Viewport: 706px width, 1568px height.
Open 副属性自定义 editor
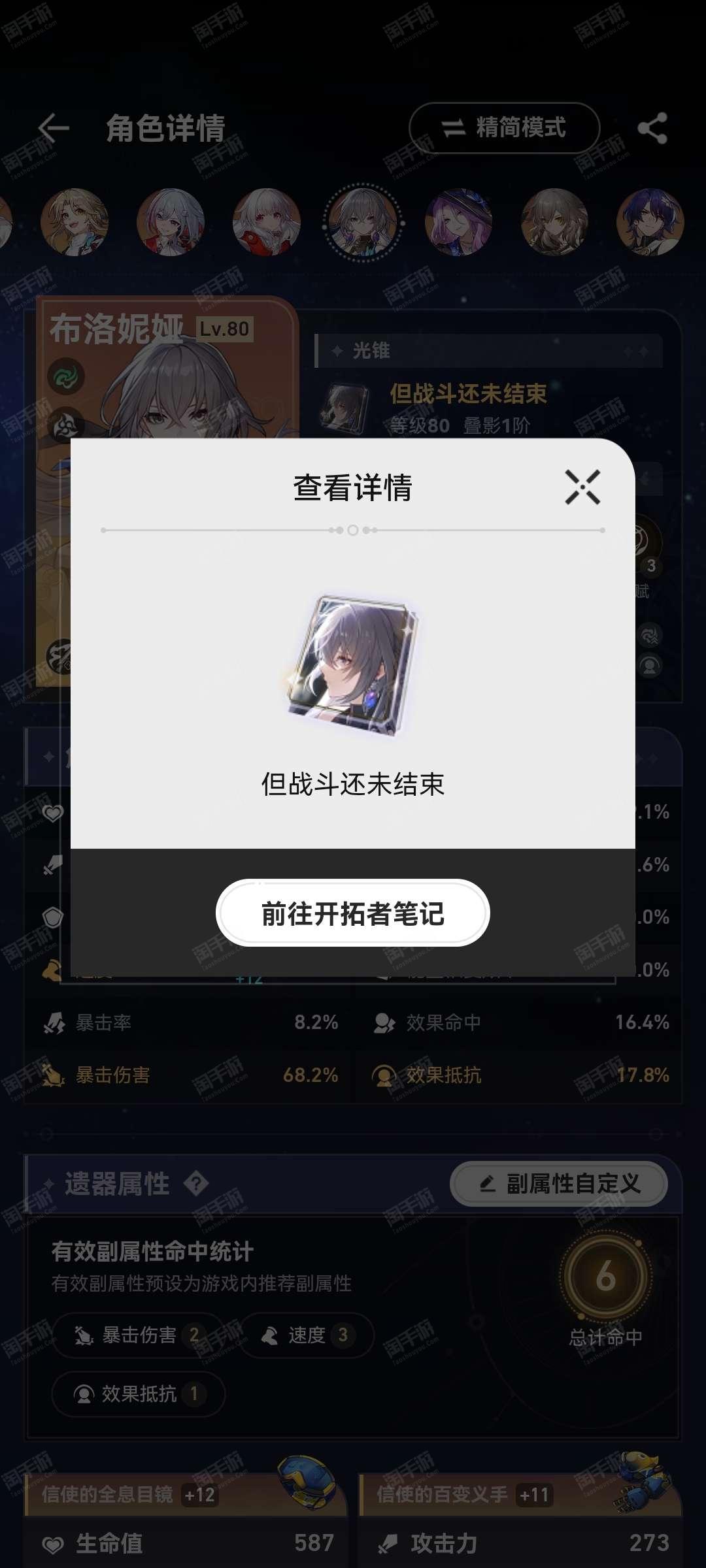pos(559,1183)
